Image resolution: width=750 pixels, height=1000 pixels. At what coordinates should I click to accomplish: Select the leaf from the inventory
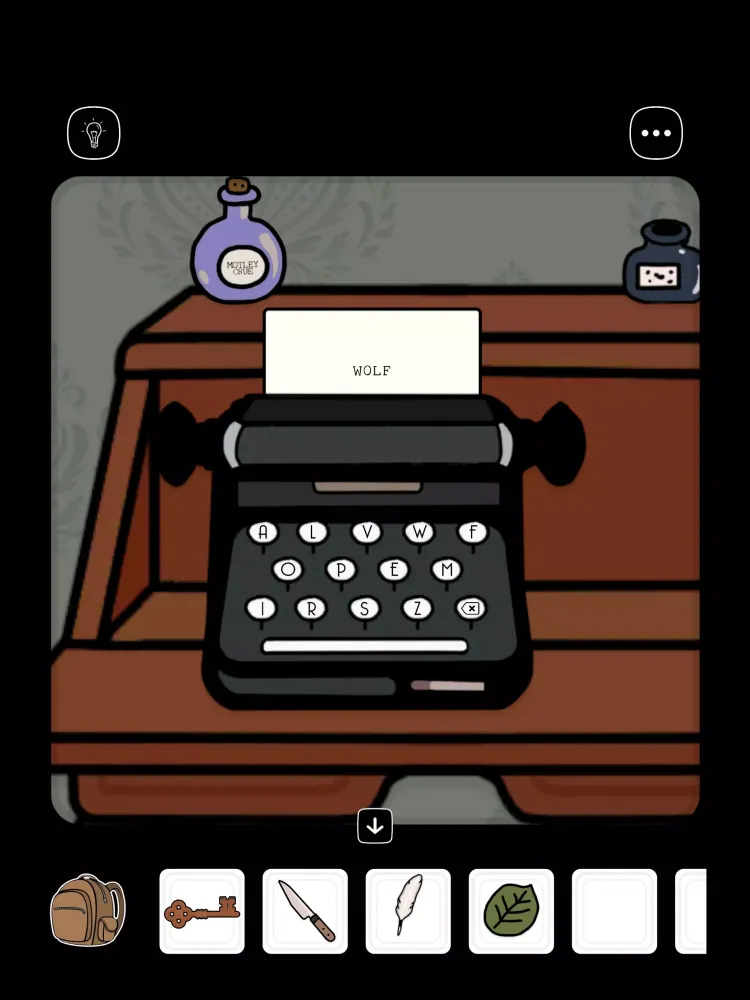point(511,912)
